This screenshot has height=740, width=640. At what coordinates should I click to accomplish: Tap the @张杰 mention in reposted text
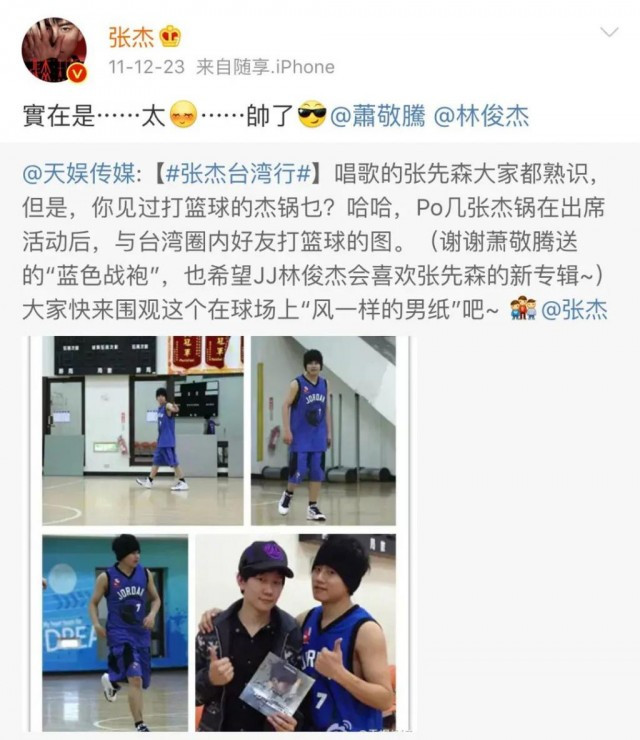pyautogui.click(x=574, y=309)
